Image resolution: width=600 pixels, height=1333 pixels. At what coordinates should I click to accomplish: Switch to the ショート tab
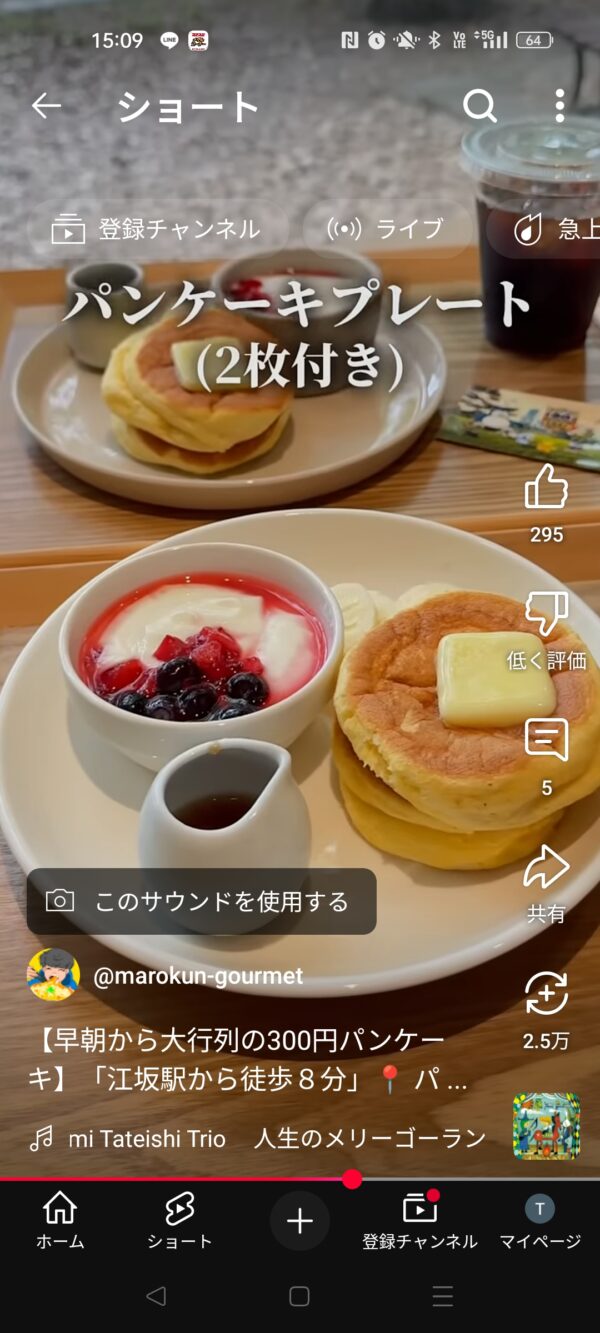pyautogui.click(x=180, y=1220)
